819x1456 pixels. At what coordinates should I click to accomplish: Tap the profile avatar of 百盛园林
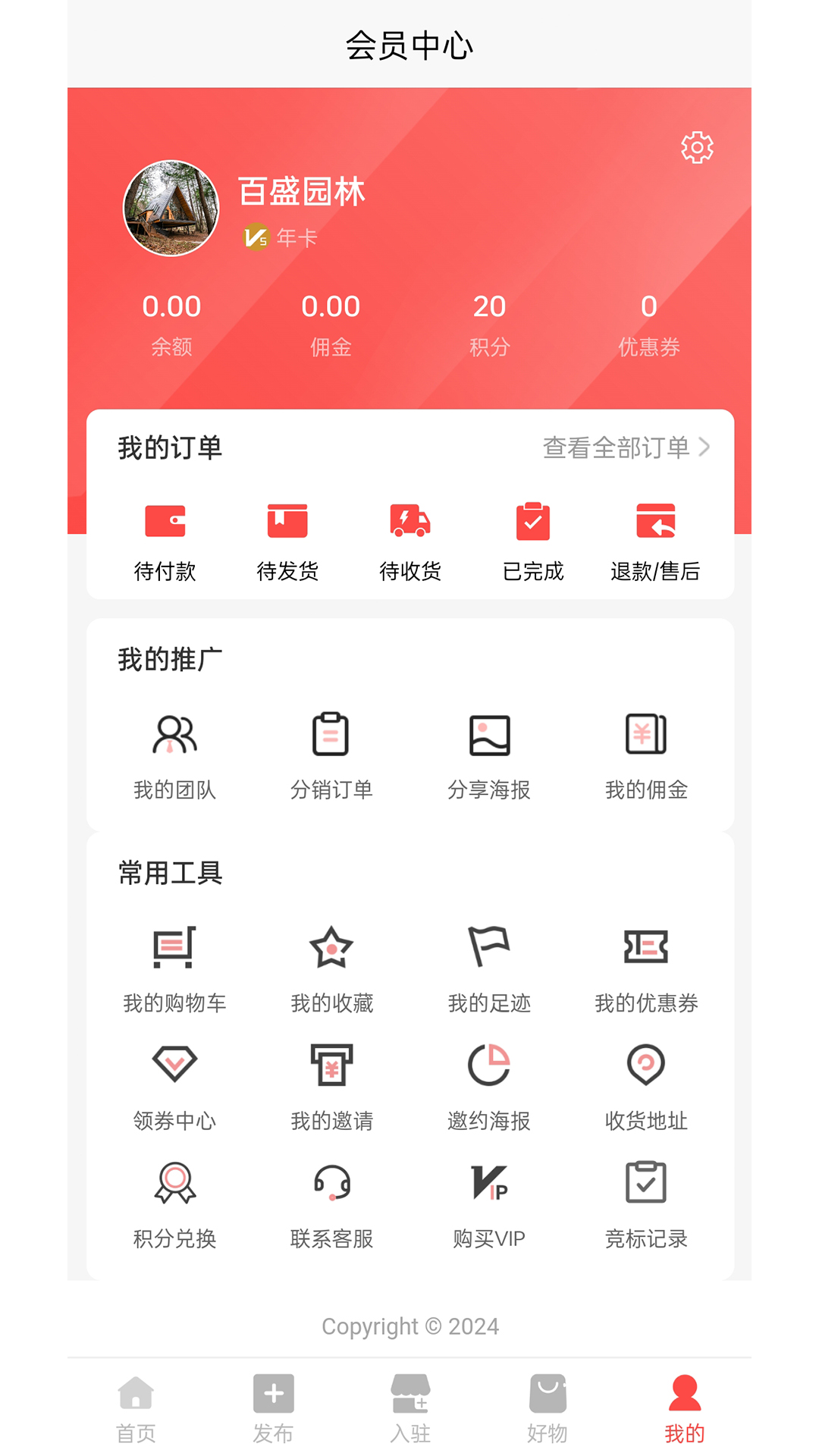tap(171, 208)
